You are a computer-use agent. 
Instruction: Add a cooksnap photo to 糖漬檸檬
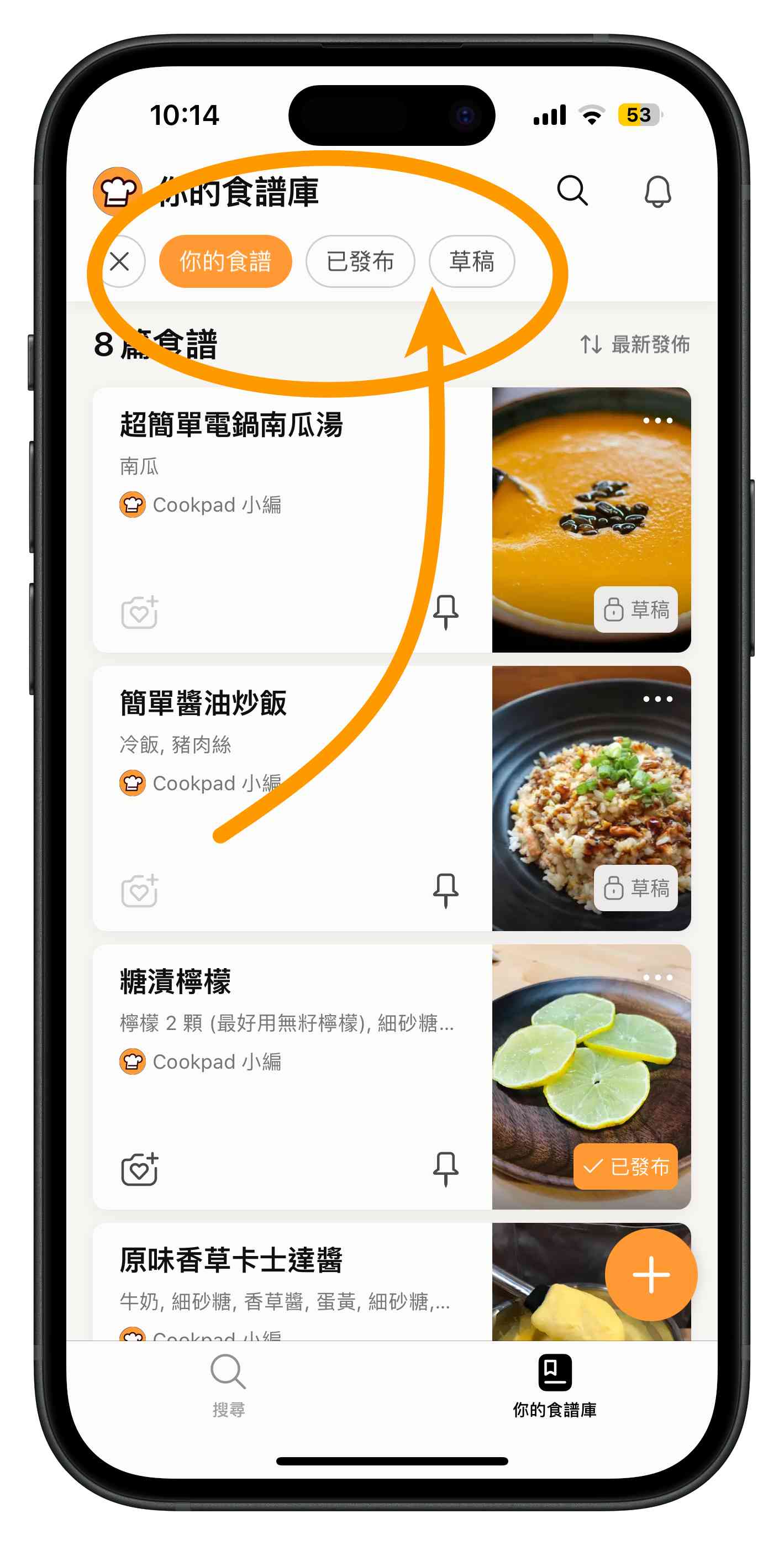click(x=140, y=1168)
